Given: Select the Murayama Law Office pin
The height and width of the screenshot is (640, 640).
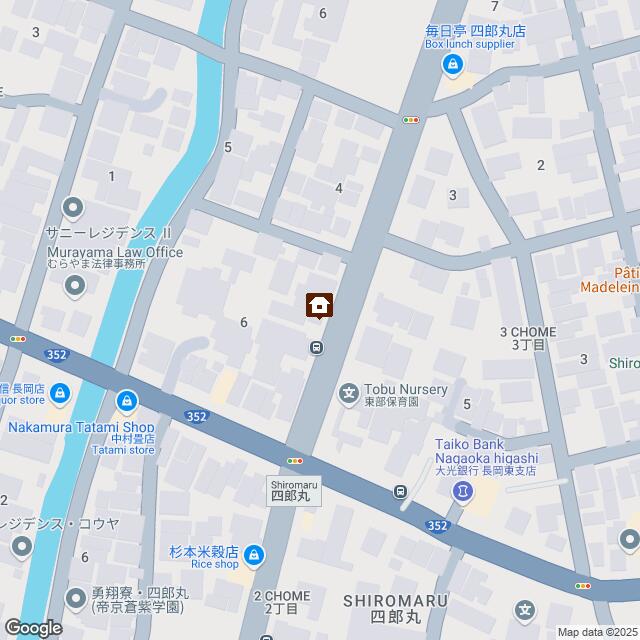Looking at the screenshot, I should tap(74, 287).
